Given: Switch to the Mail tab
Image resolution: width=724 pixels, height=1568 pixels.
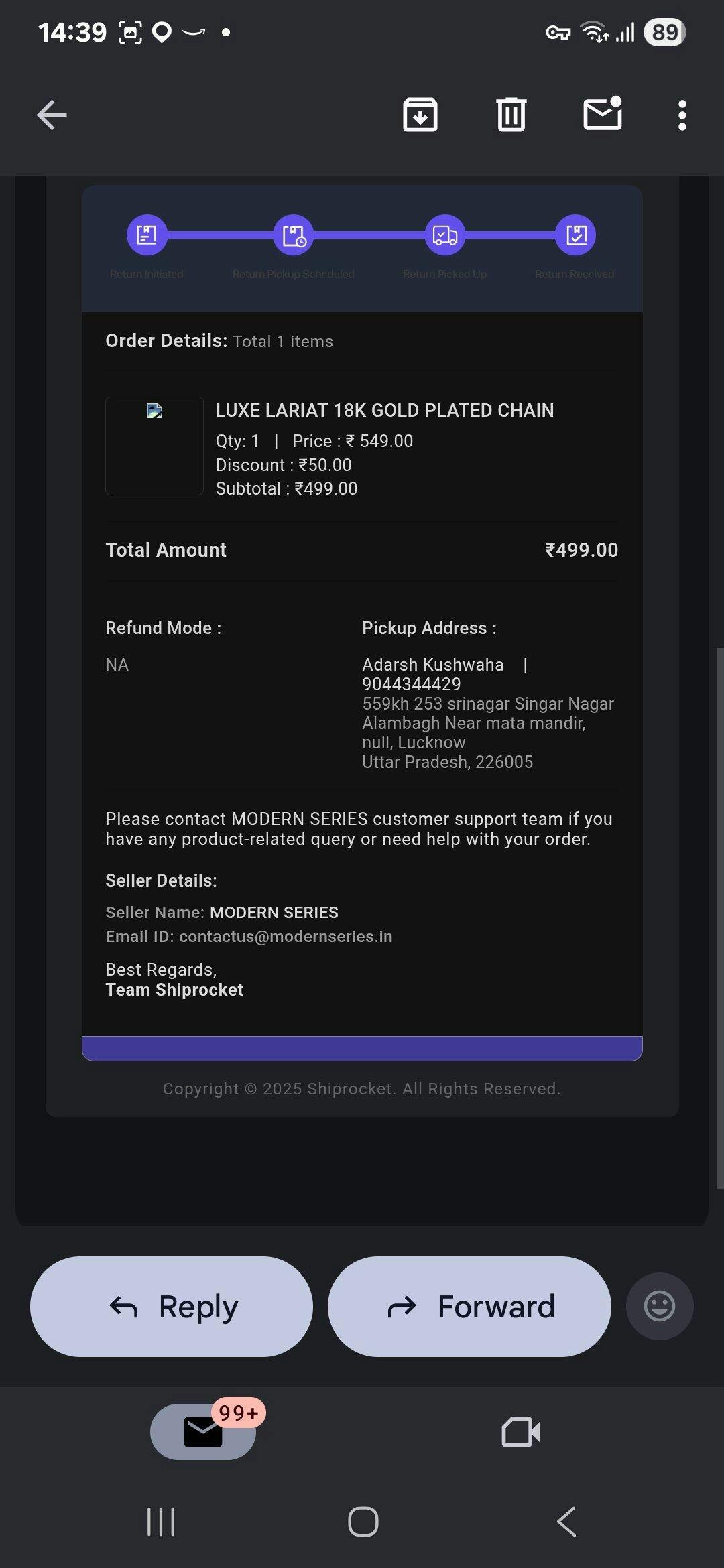Looking at the screenshot, I should [203, 1431].
